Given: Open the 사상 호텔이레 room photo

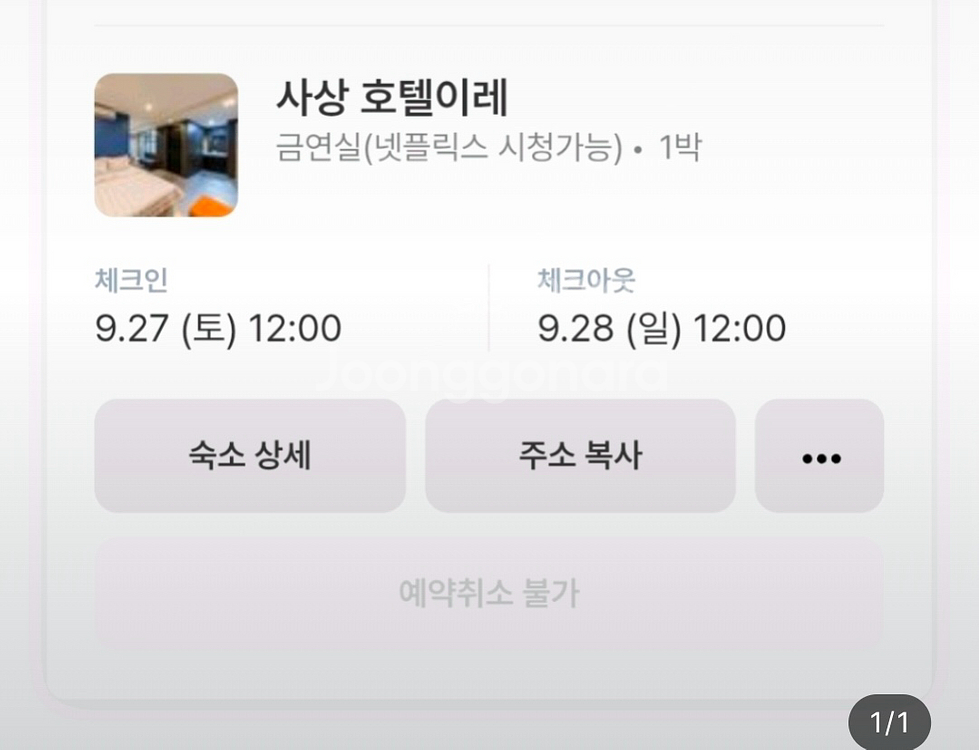Looking at the screenshot, I should pyautogui.click(x=166, y=145).
